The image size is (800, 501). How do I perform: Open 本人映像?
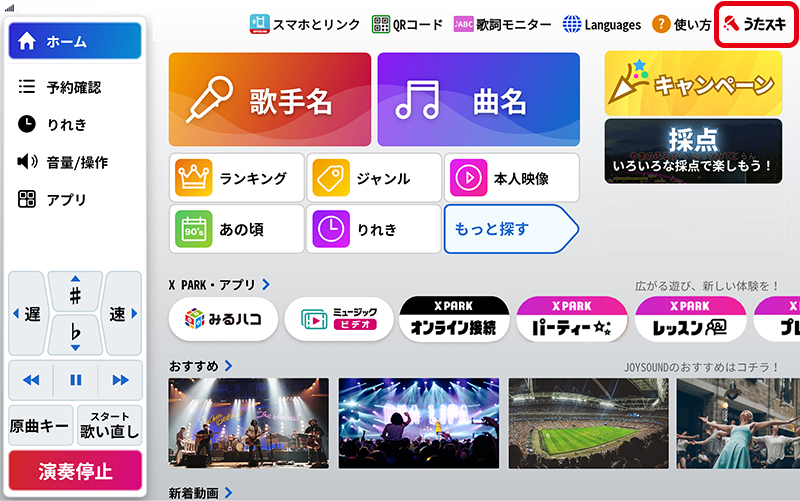511,178
